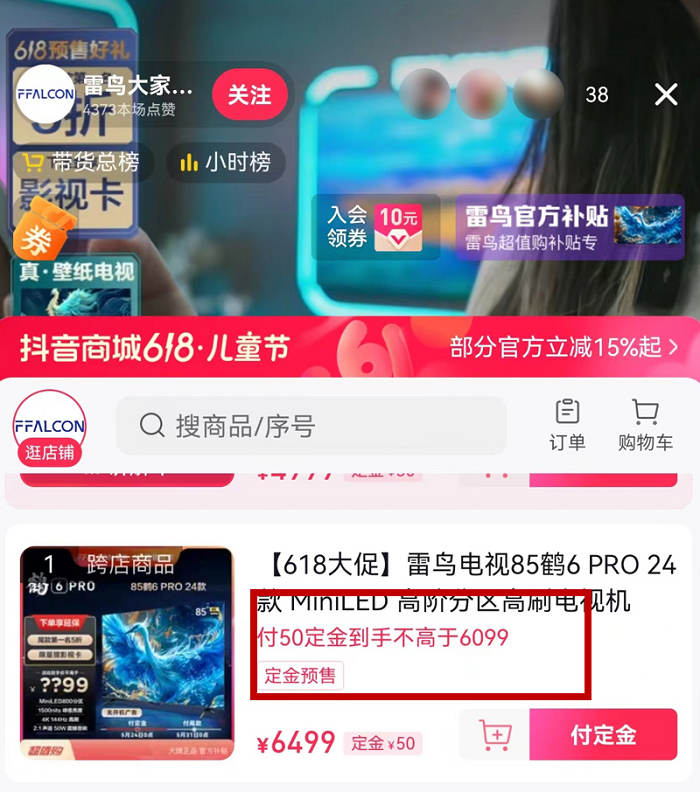Open the 购物车 shopping cart
The image size is (700, 792).
coord(645,426)
